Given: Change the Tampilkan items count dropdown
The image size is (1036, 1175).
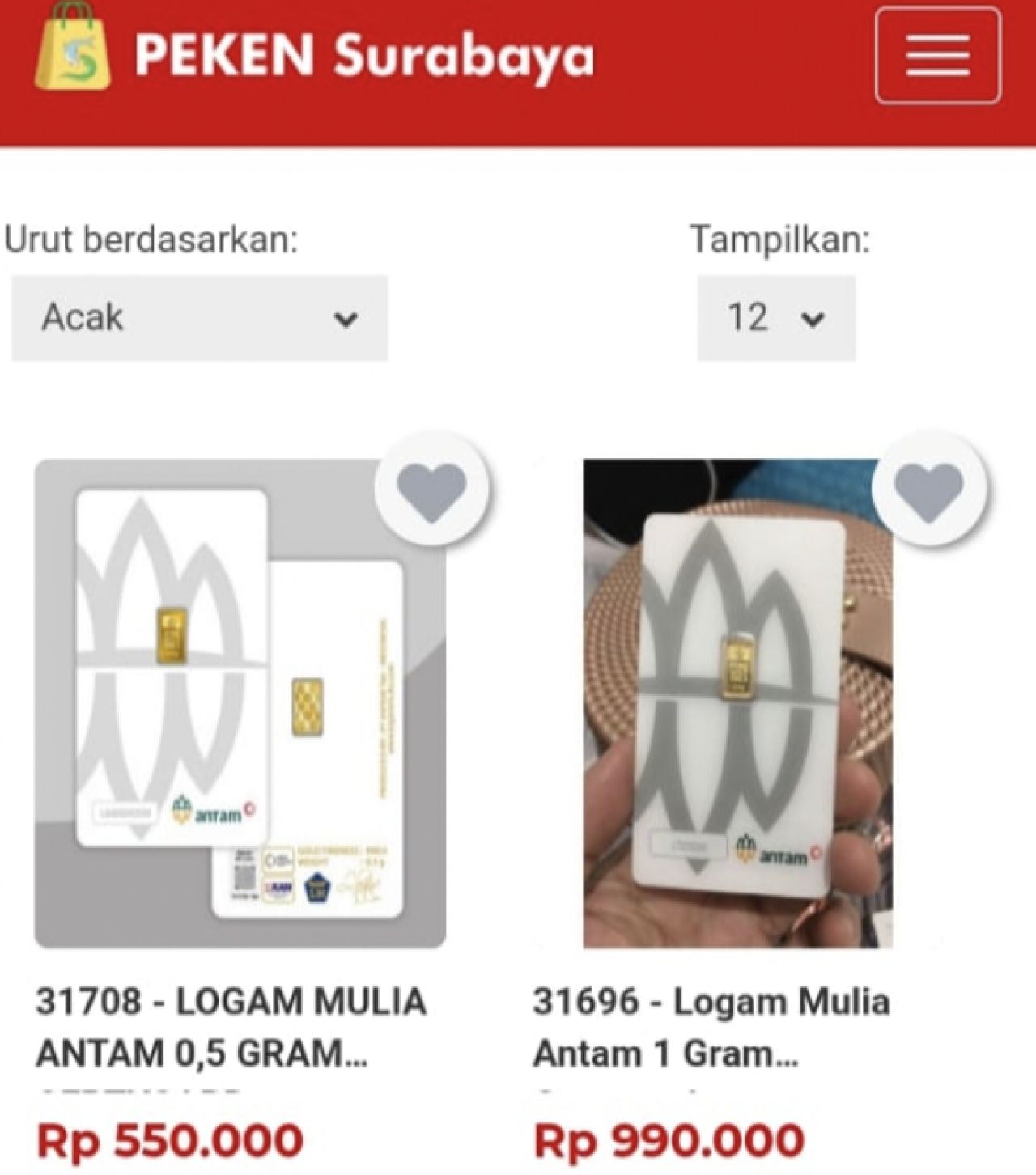Looking at the screenshot, I should click(775, 317).
